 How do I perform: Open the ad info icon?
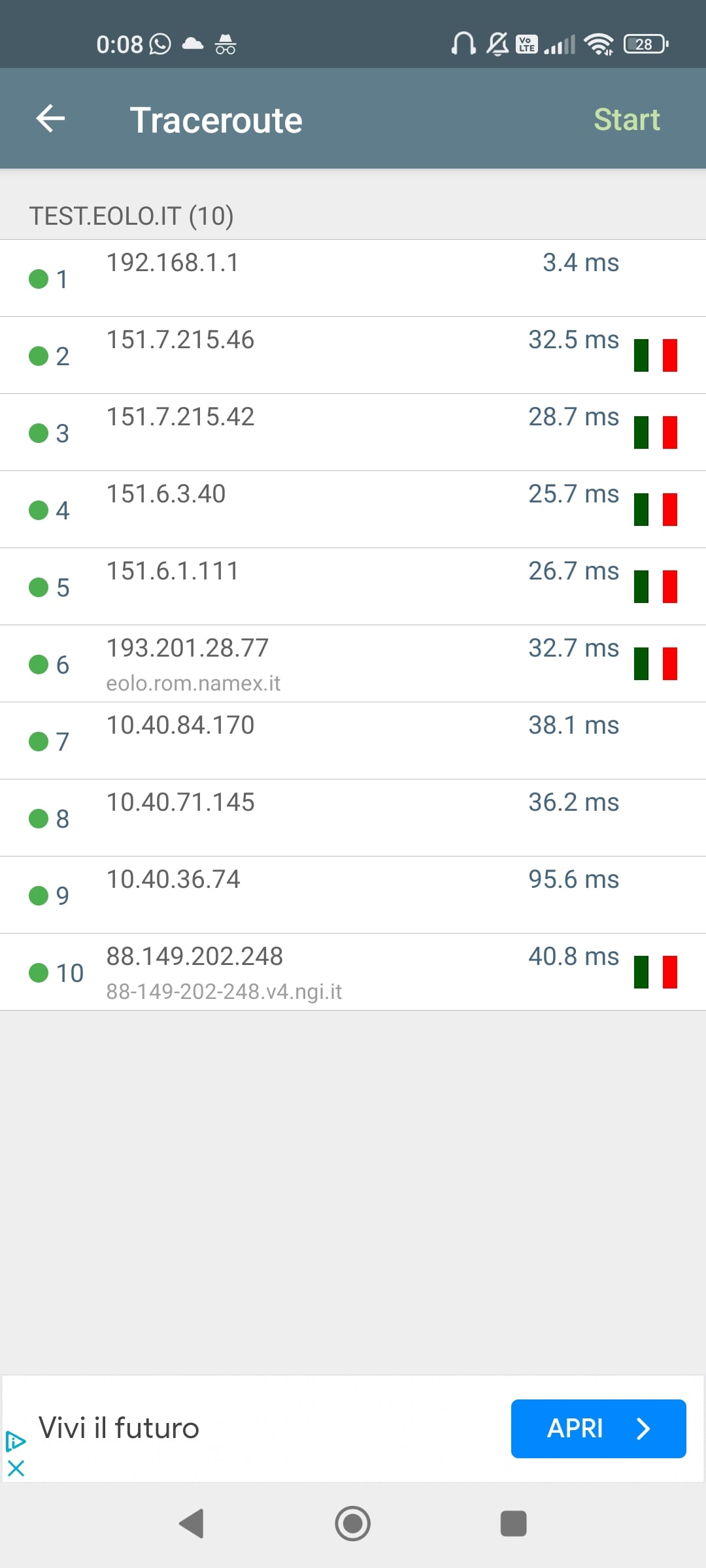[x=16, y=1441]
